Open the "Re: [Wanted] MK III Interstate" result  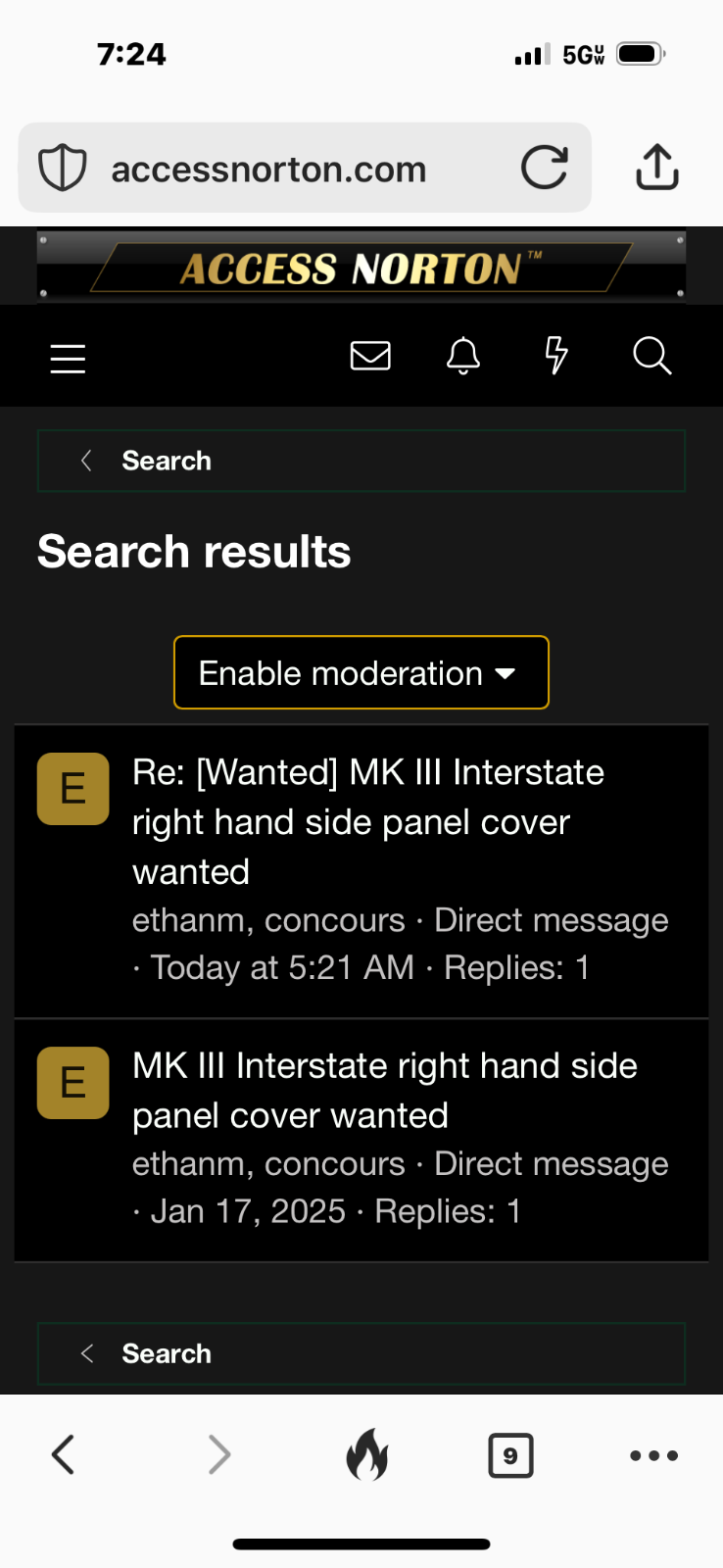coord(367,821)
